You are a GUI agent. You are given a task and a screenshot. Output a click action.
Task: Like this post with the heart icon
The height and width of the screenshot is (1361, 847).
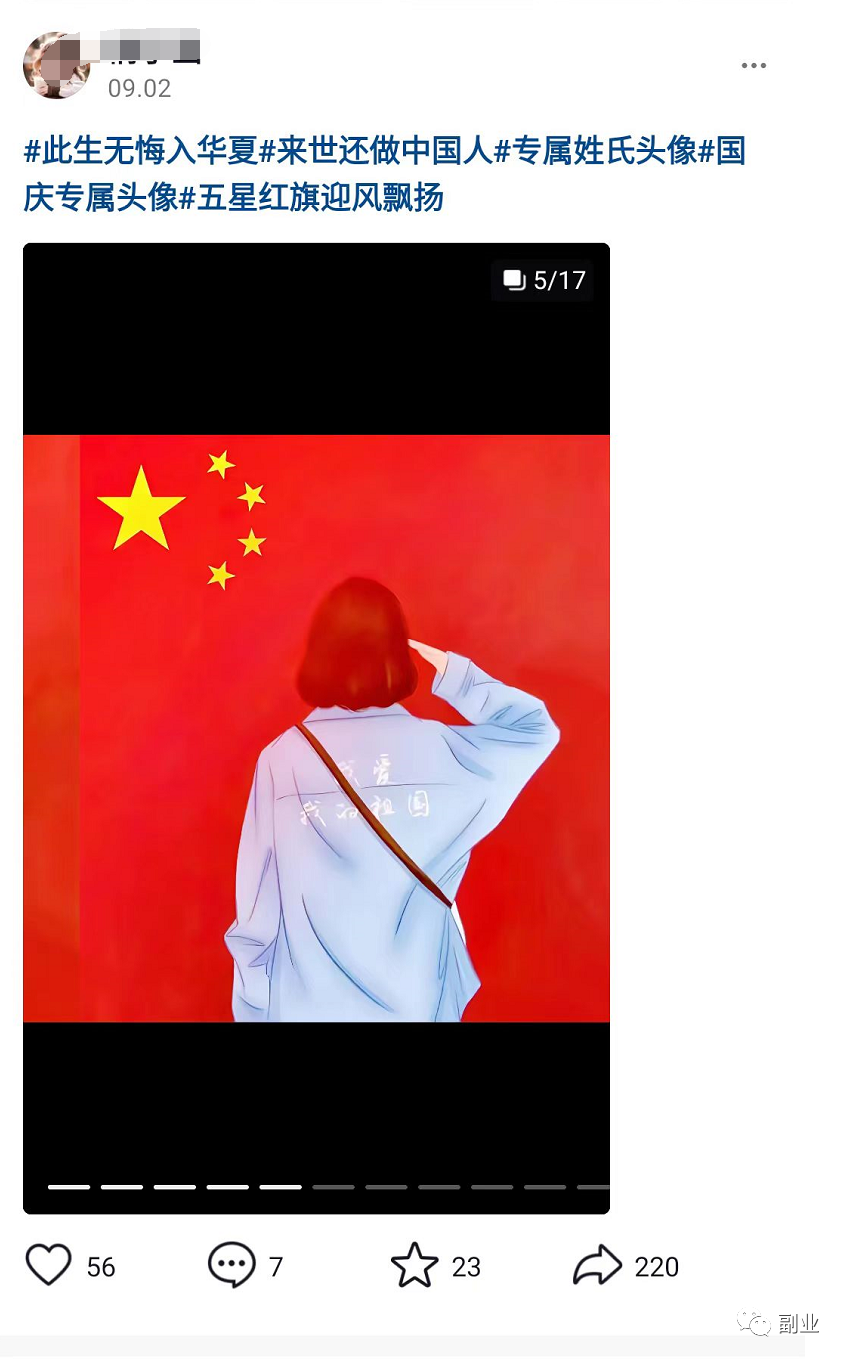tap(48, 1265)
